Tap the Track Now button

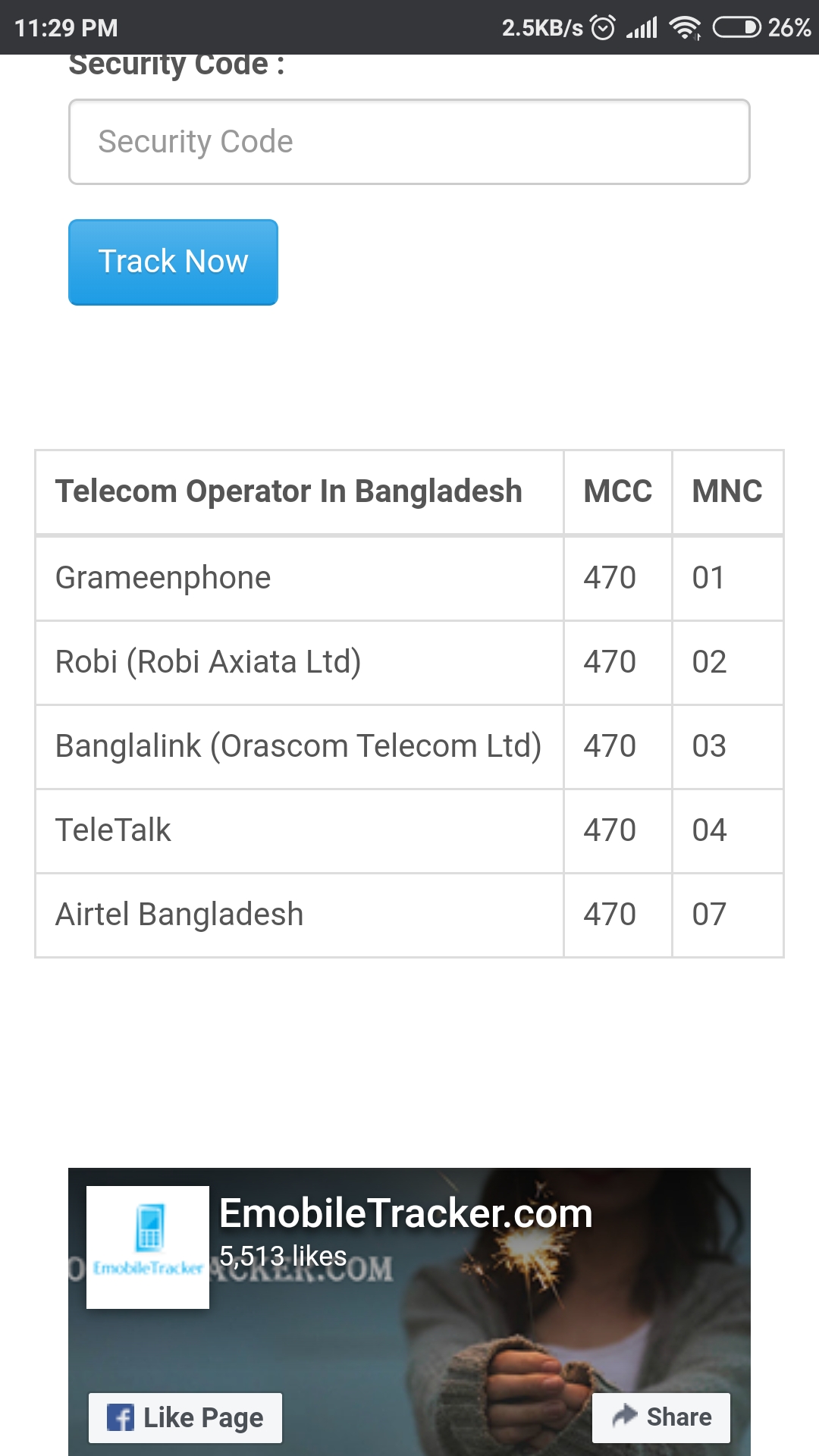pyautogui.click(x=173, y=262)
